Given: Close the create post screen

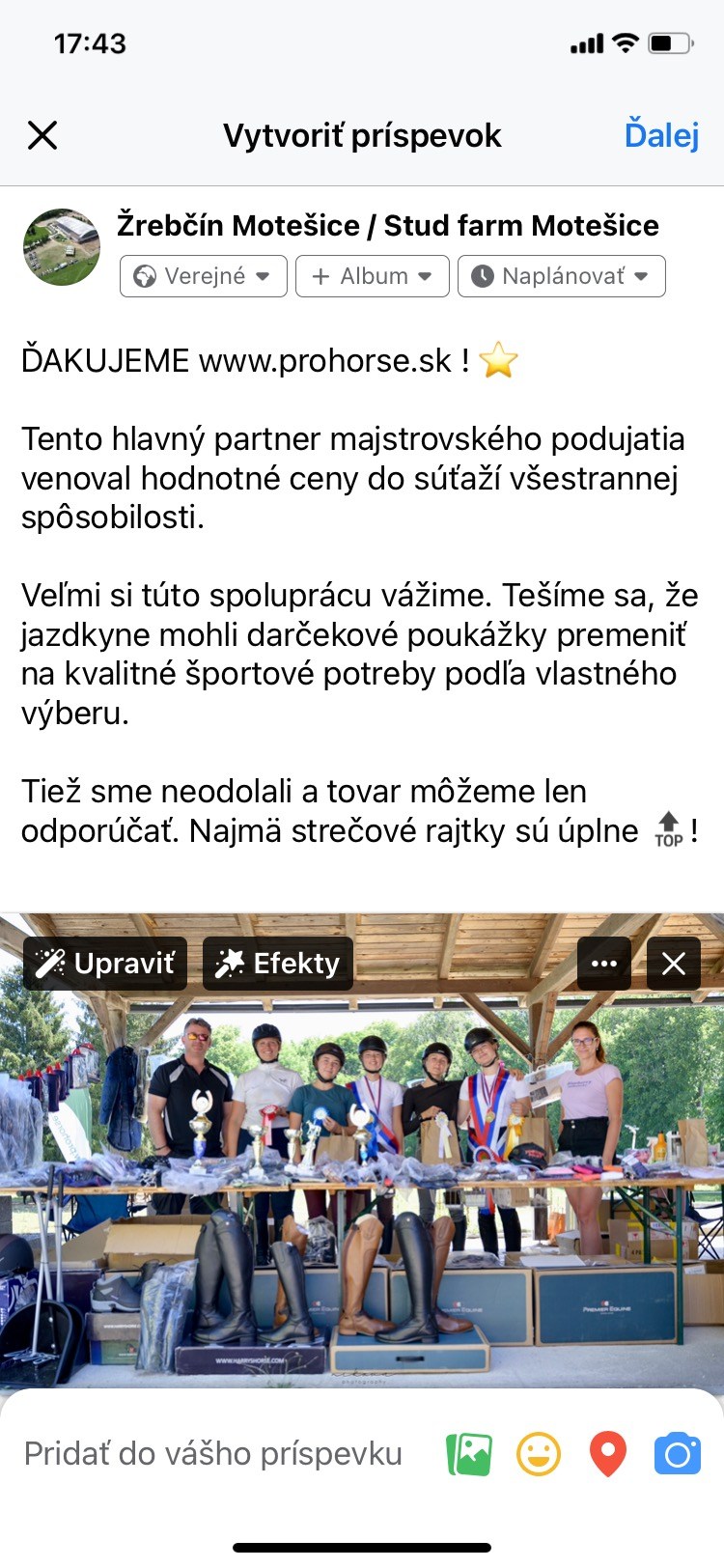Looking at the screenshot, I should 42,135.
